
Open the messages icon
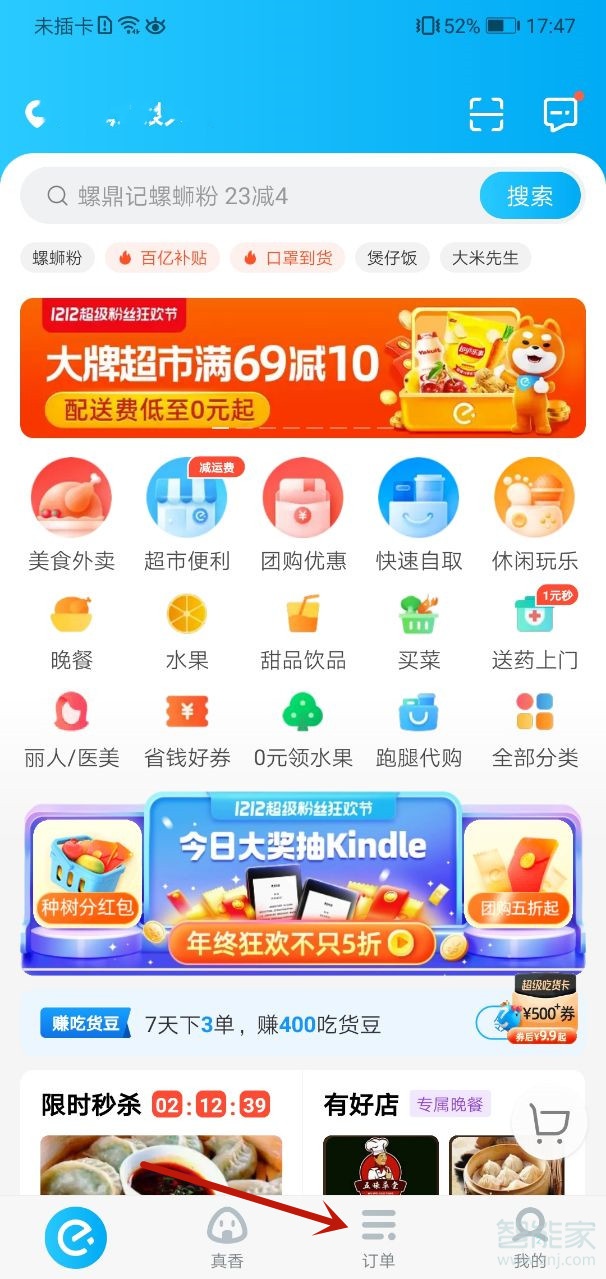(561, 114)
